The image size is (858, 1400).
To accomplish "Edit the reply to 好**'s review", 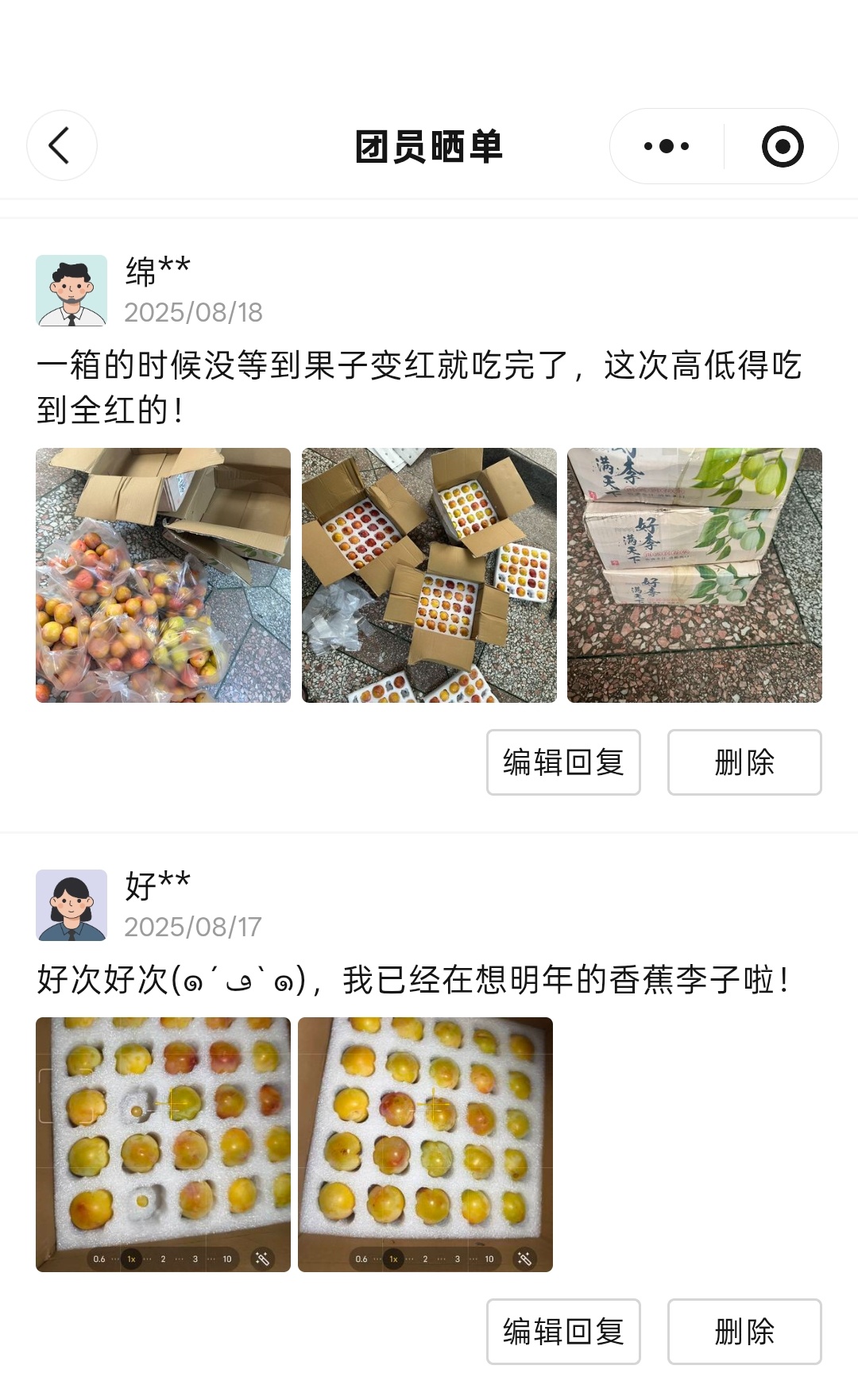I will click(x=563, y=1332).
